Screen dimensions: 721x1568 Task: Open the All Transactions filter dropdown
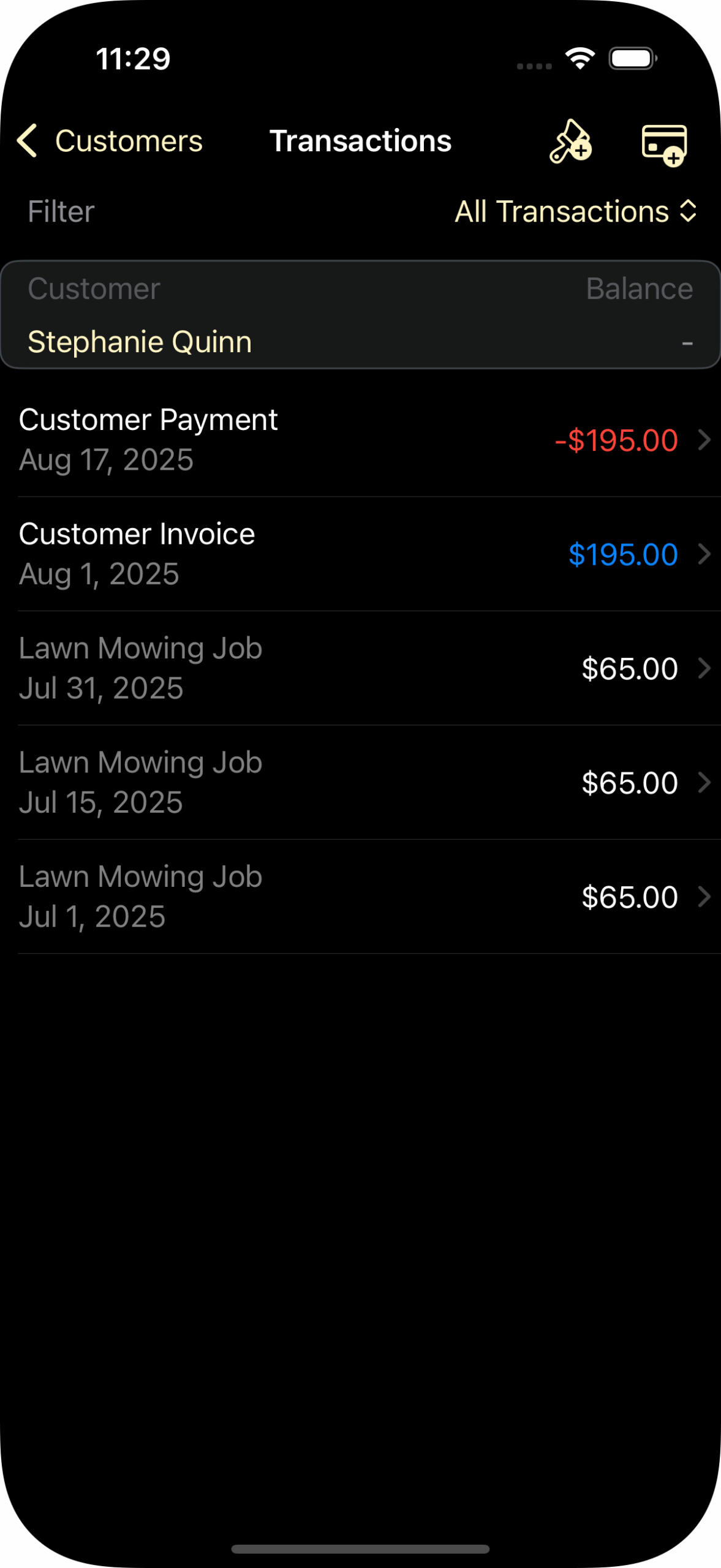pyautogui.click(x=576, y=212)
